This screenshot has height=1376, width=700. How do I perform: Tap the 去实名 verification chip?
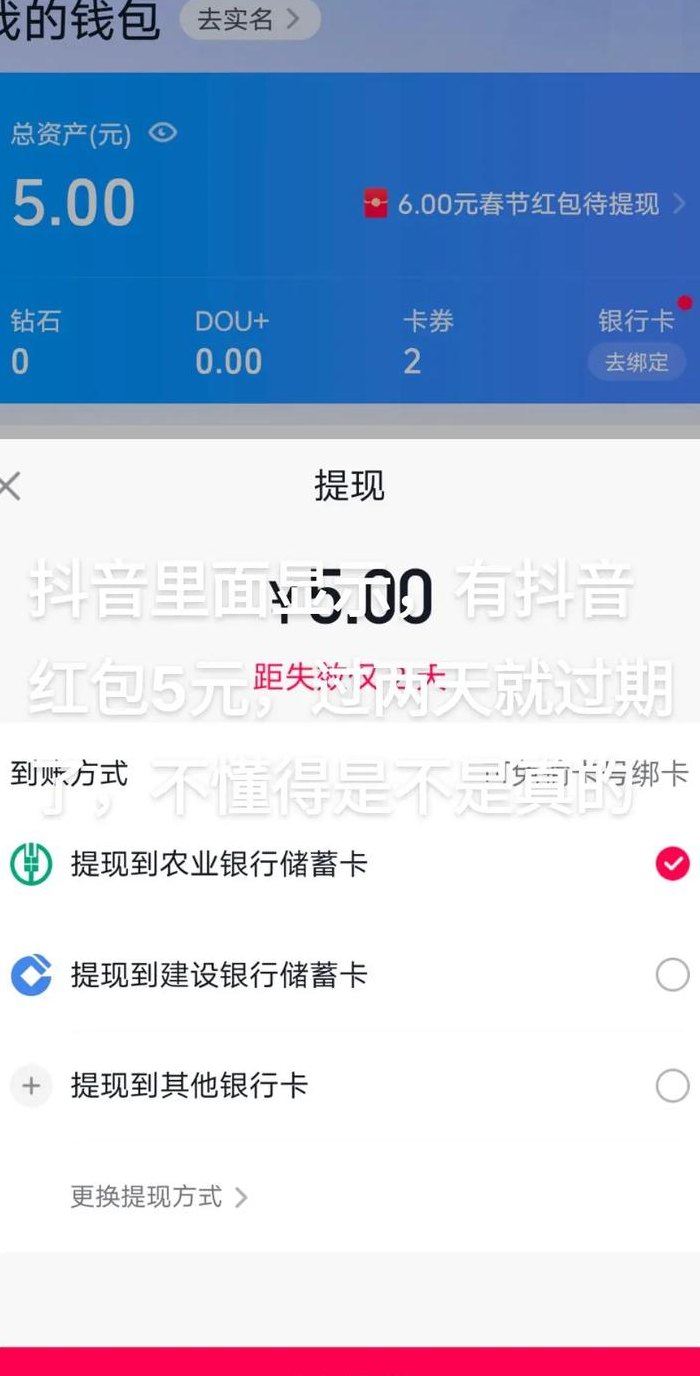pos(250,20)
